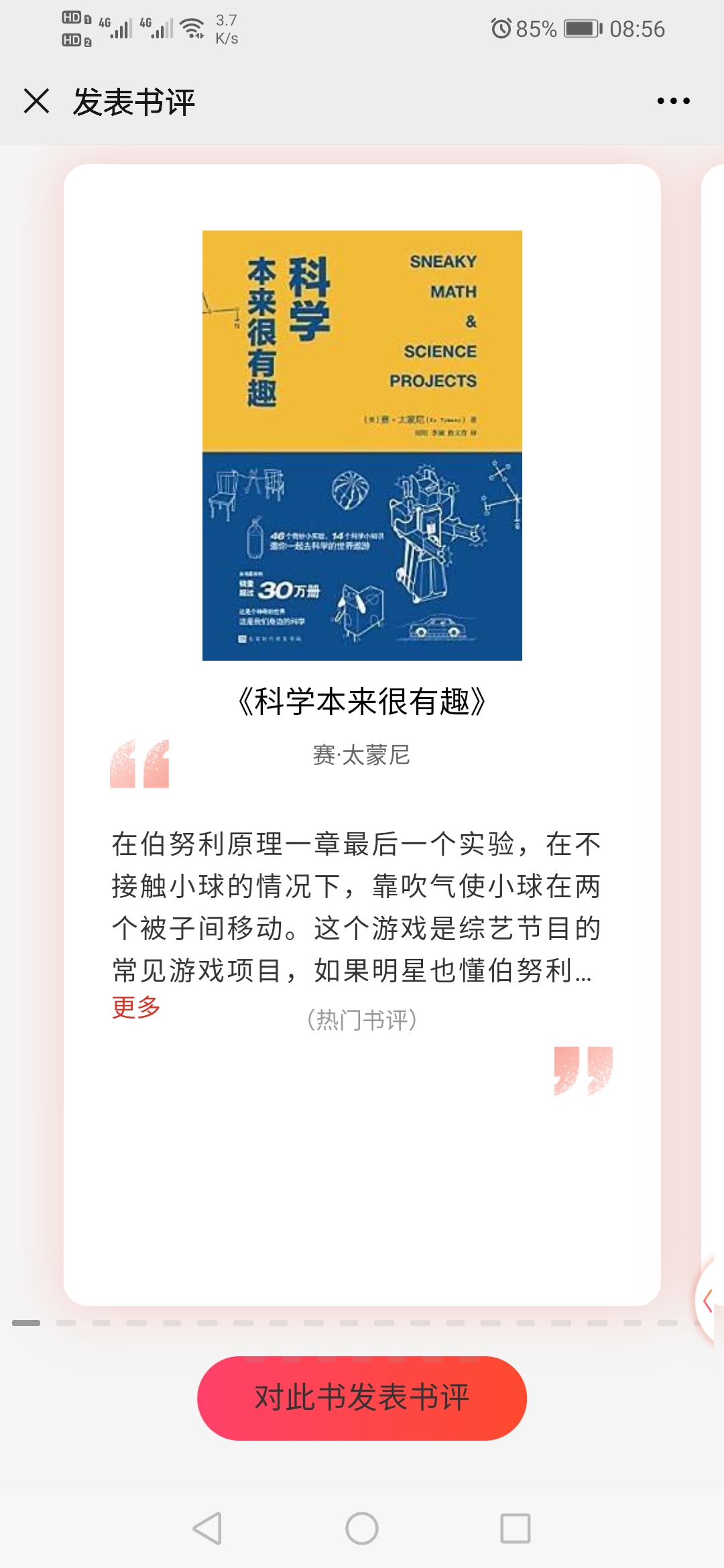This screenshot has width=724, height=1568.
Task: Open the 科学本来很有趣 book cover
Action: pos(362,445)
